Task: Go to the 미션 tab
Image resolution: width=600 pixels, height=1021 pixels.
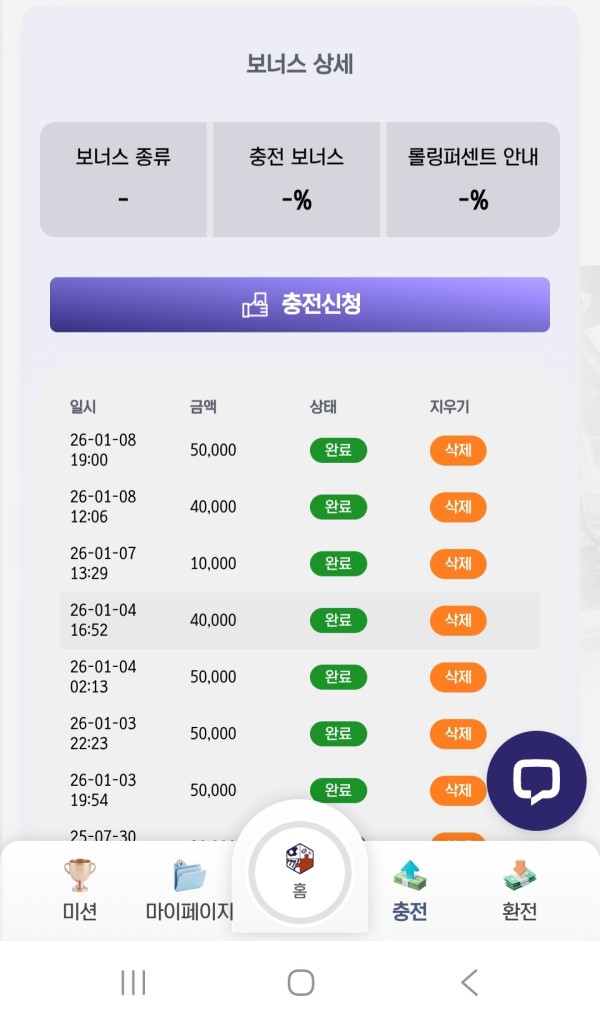Action: 80,890
